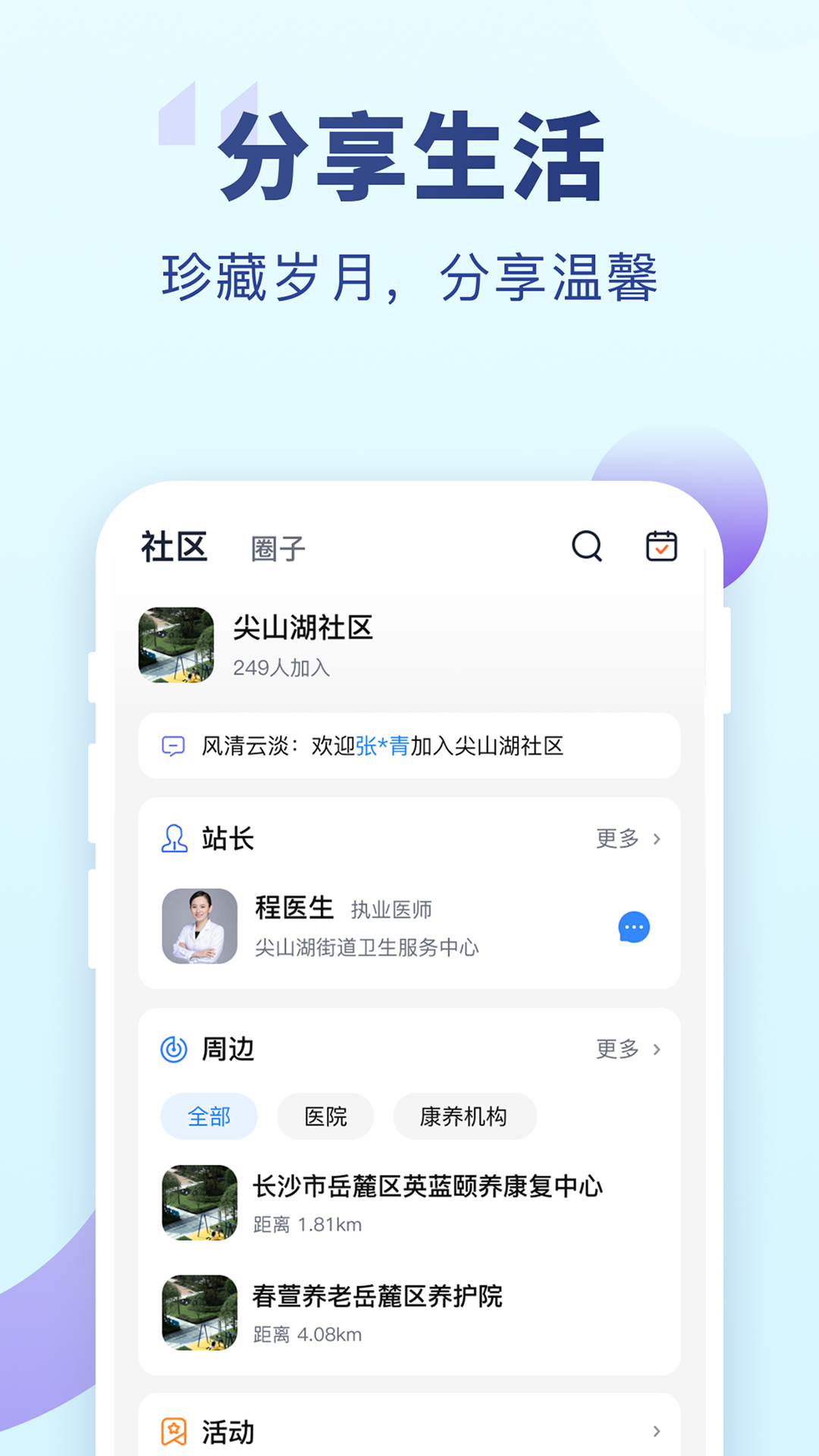Click the chat bubble icon beside 程医生

[632, 927]
